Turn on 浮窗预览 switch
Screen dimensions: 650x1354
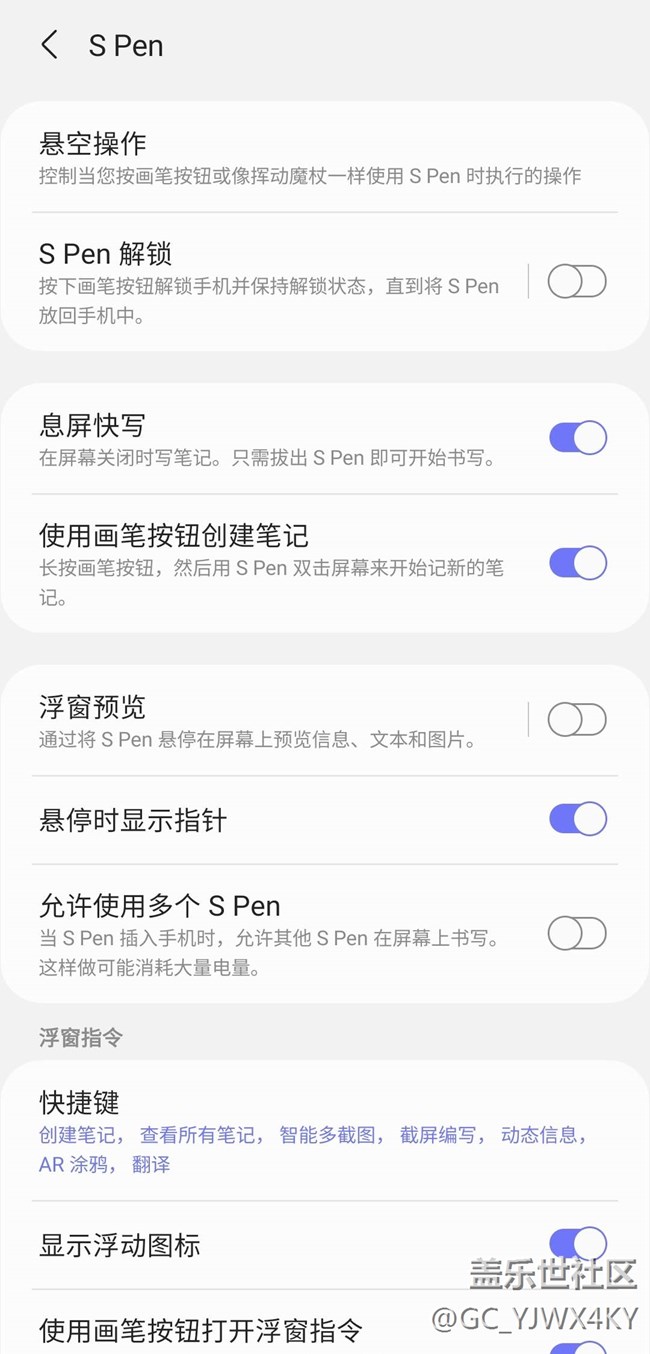coord(577,719)
